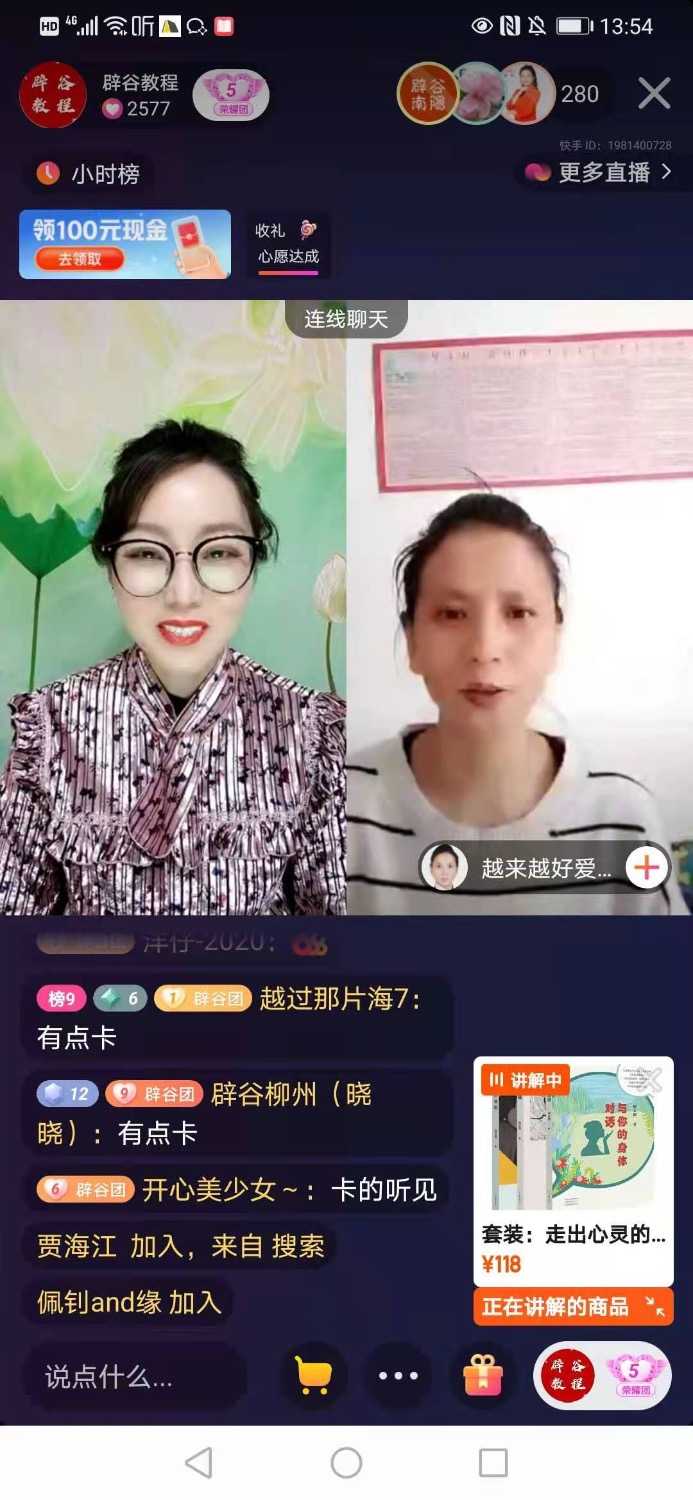Open the 连线聊天 label
The width and height of the screenshot is (693, 1500).
coord(346,319)
